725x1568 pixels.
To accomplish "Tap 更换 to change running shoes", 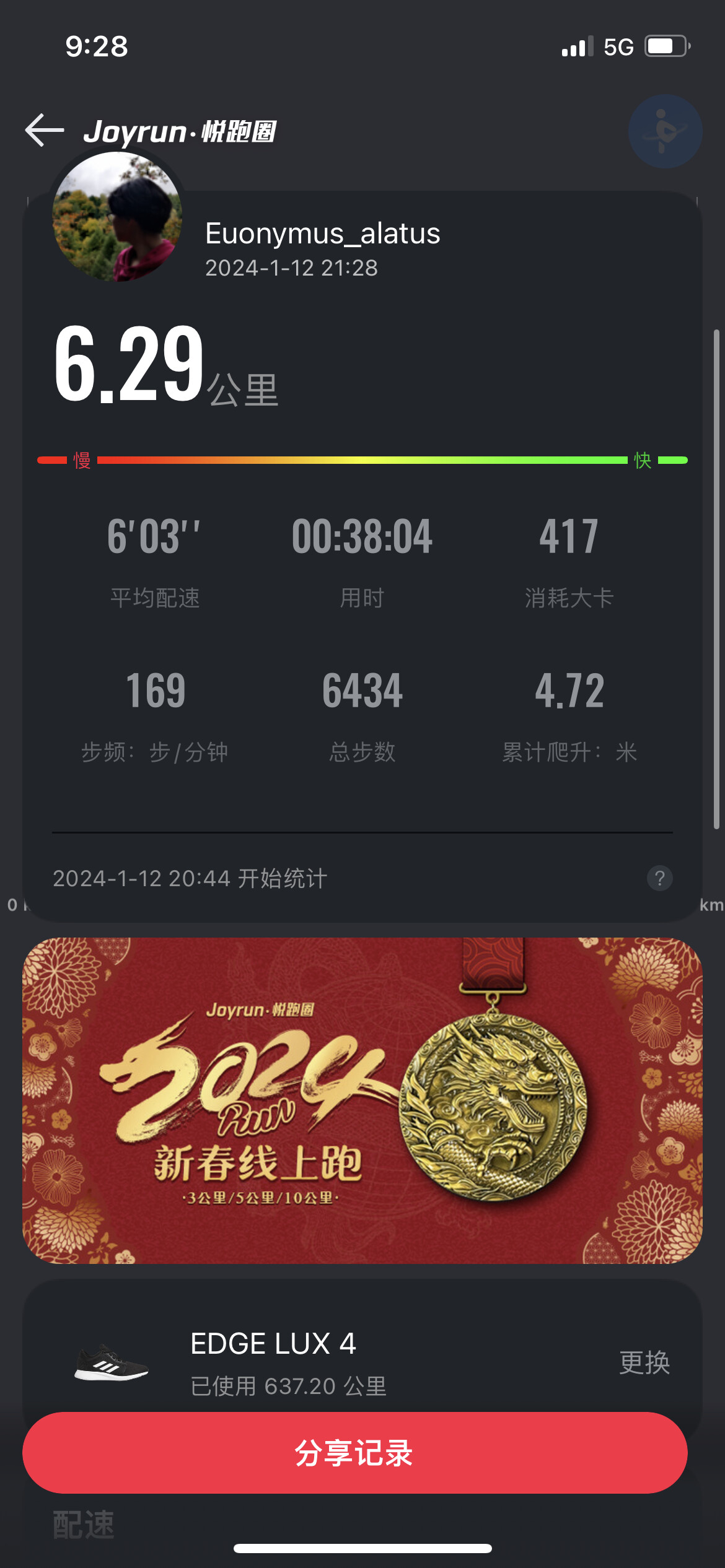I will click(644, 1362).
